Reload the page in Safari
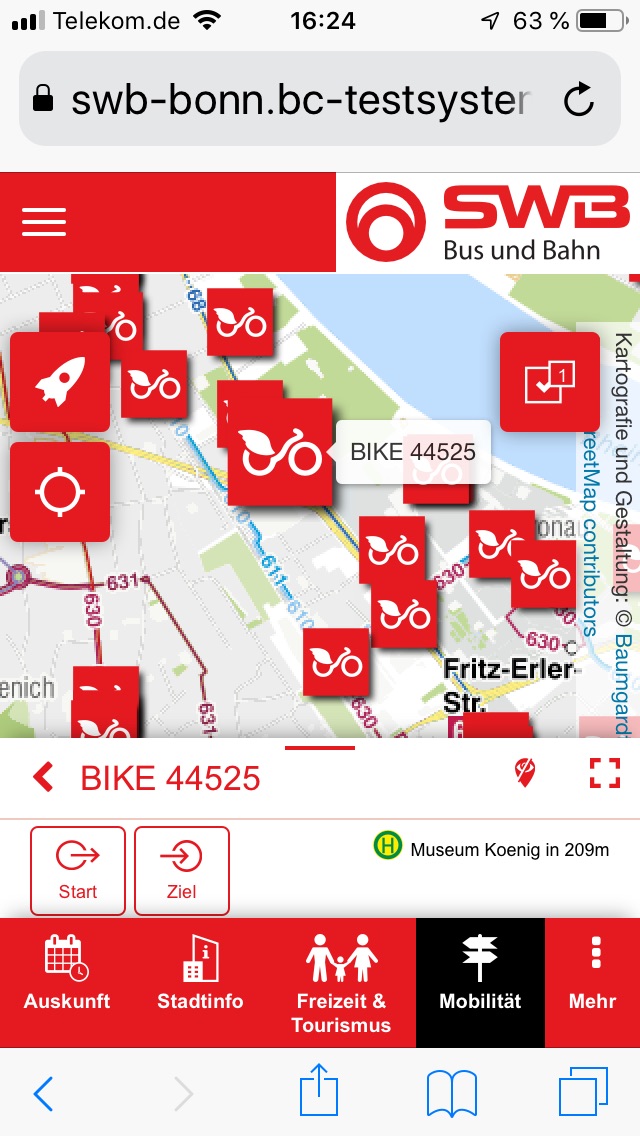The height and width of the screenshot is (1136, 640). point(579,99)
